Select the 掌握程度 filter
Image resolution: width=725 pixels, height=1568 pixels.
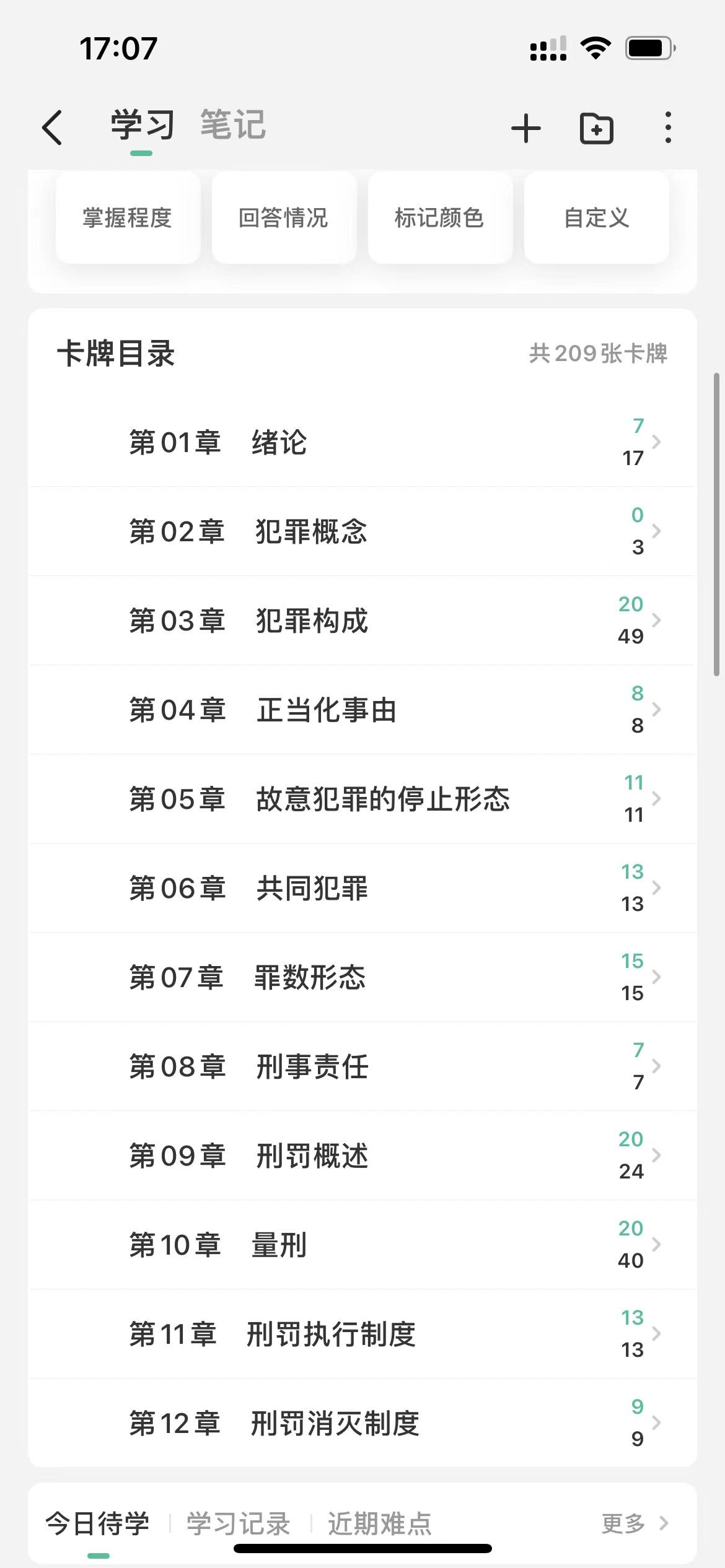[x=128, y=217]
